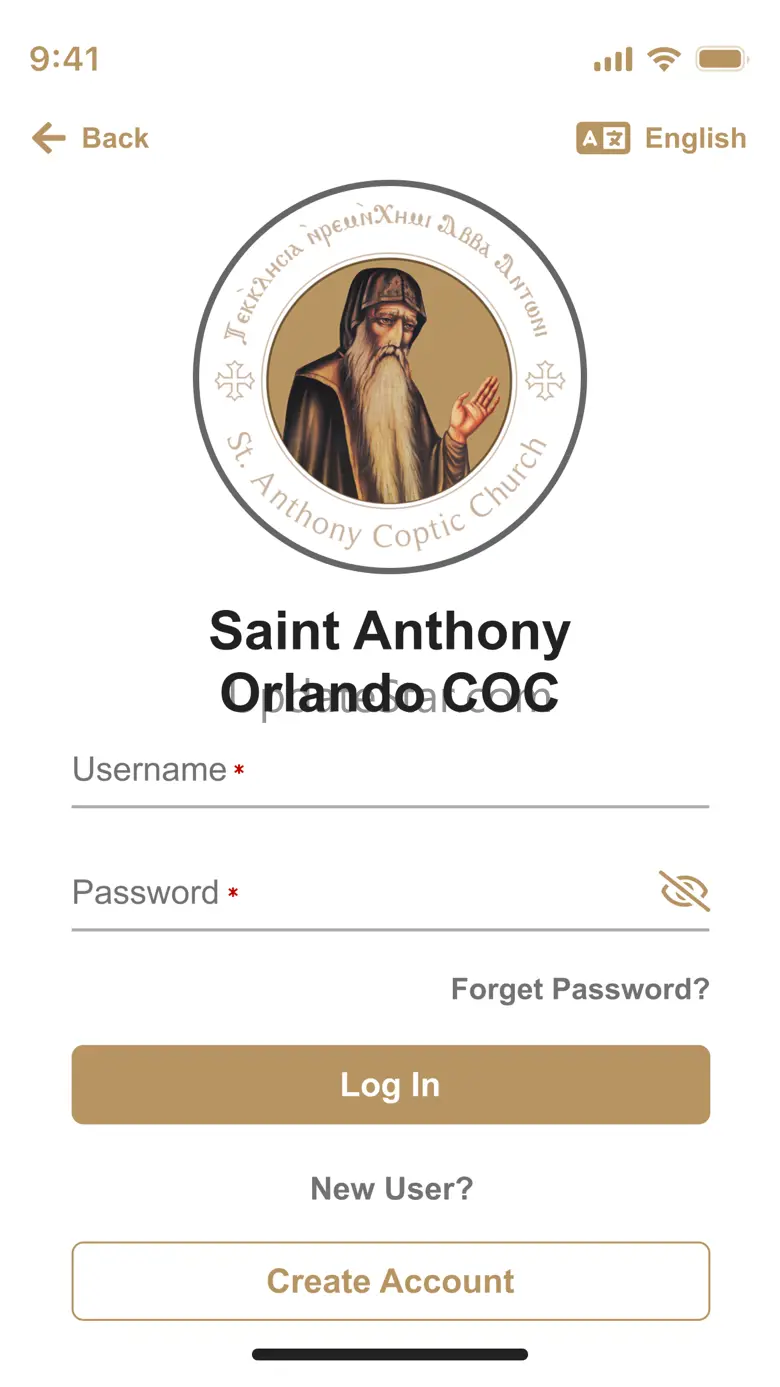Change the app language from English
The width and height of the screenshot is (780, 1387).
[x=662, y=138]
